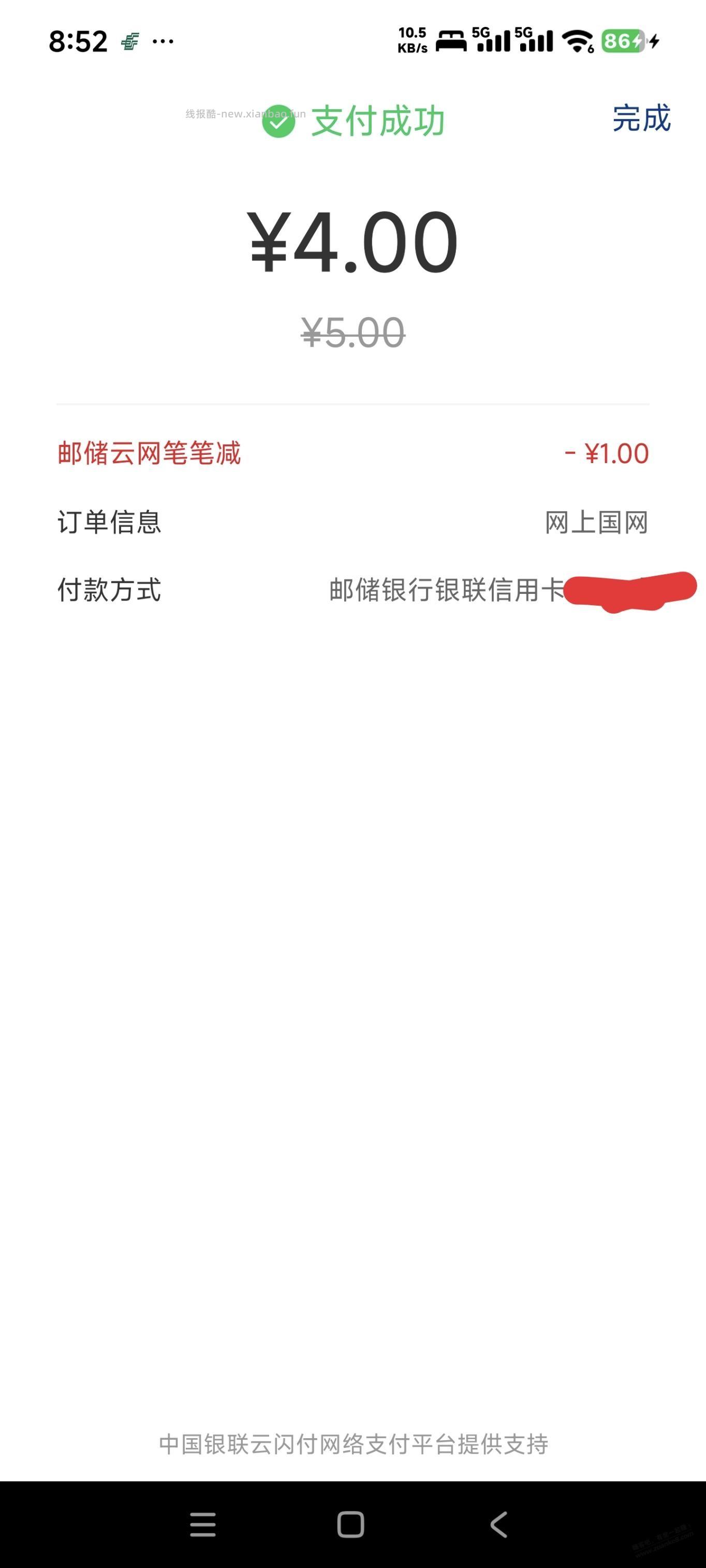Screen dimensions: 706x1568
Task: Tap the China Postal Savings Bank logo in status bar
Action: (129, 40)
